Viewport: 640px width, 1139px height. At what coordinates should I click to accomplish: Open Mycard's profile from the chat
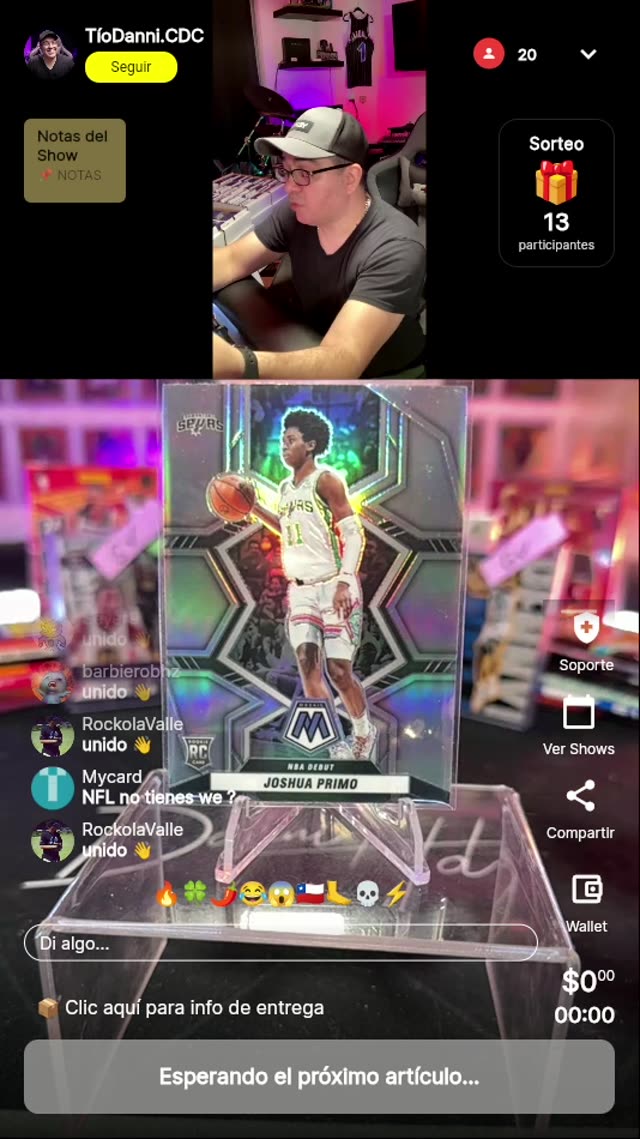(x=53, y=788)
